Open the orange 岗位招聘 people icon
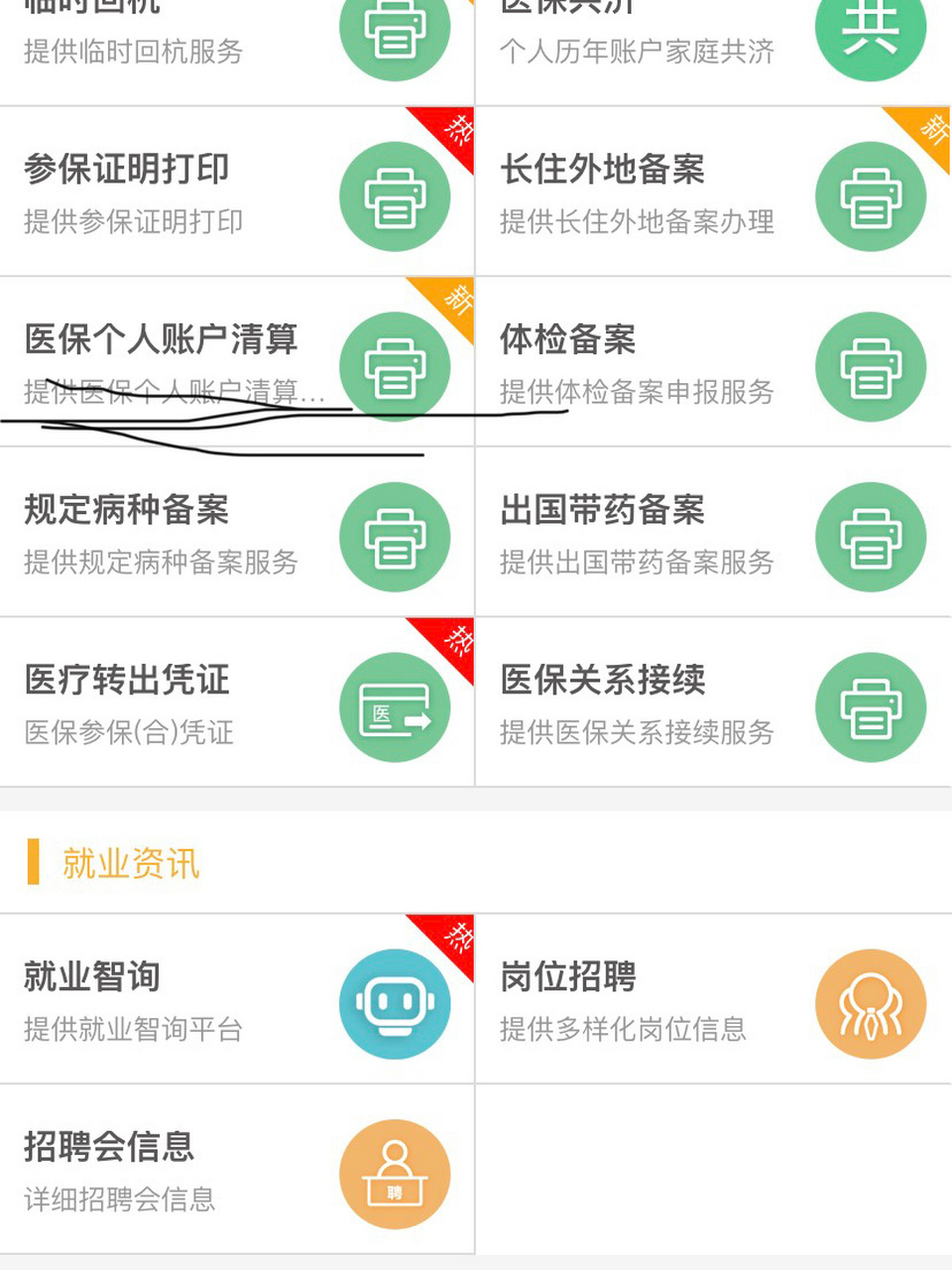Viewport: 952px width, 1270px height. (871, 1003)
